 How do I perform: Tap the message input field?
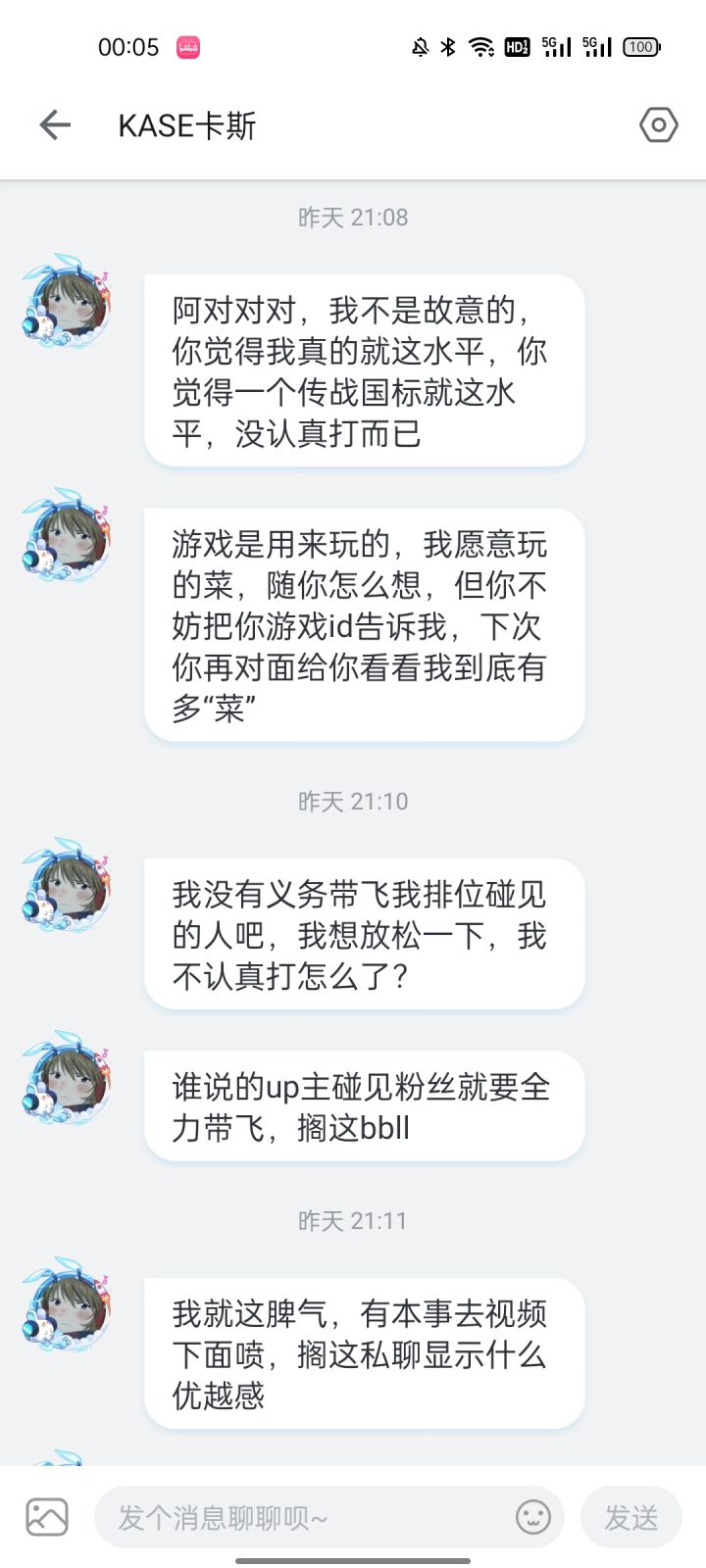(328, 1517)
